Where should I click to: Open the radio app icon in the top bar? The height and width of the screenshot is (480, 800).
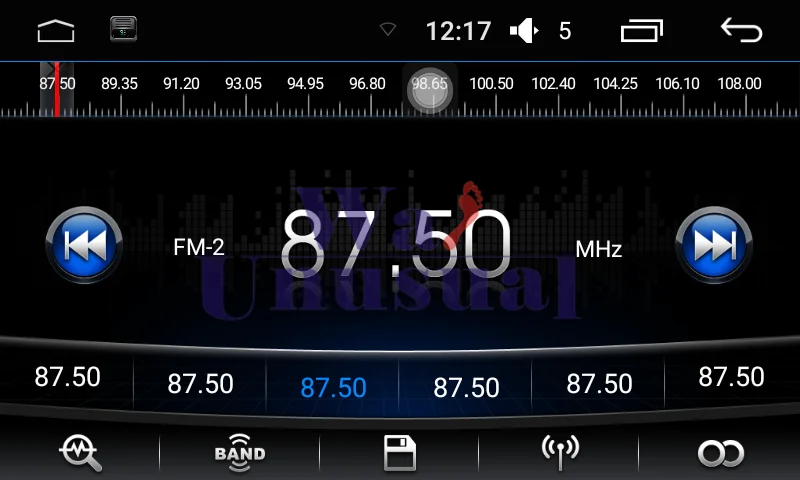pyautogui.click(x=123, y=29)
